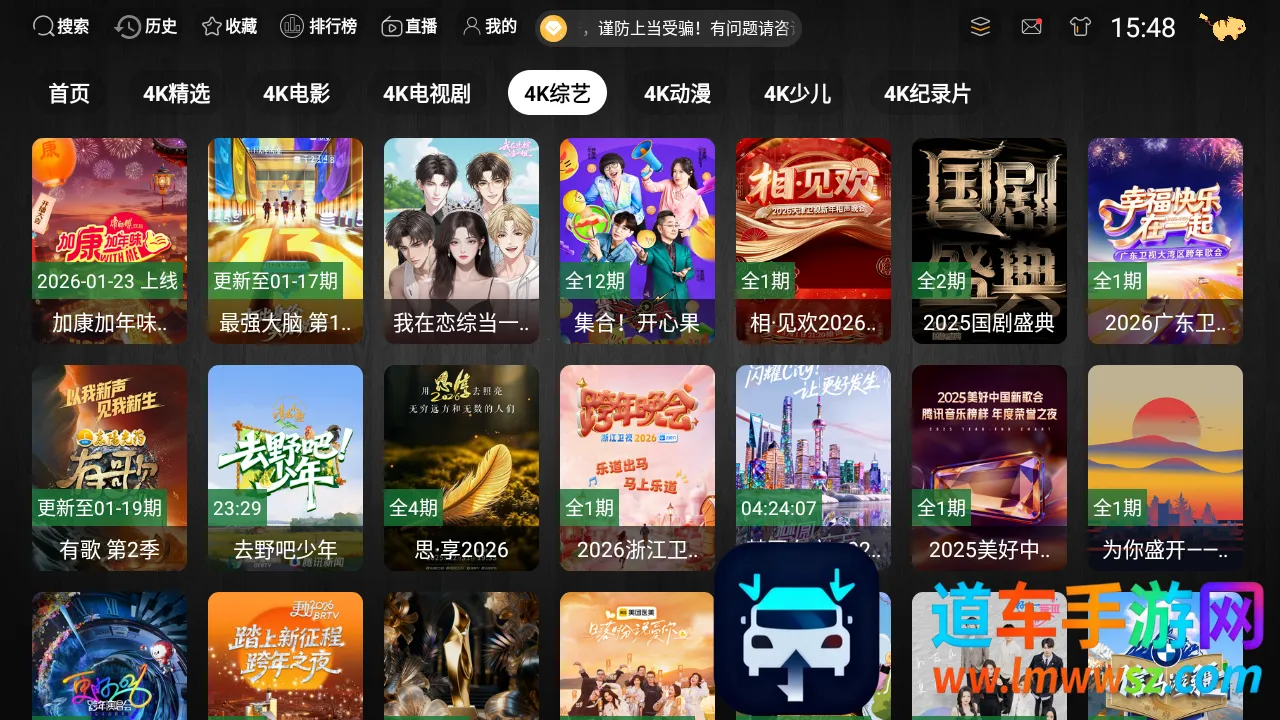Open 历史 watch history
The image size is (1280, 720).
coord(146,27)
